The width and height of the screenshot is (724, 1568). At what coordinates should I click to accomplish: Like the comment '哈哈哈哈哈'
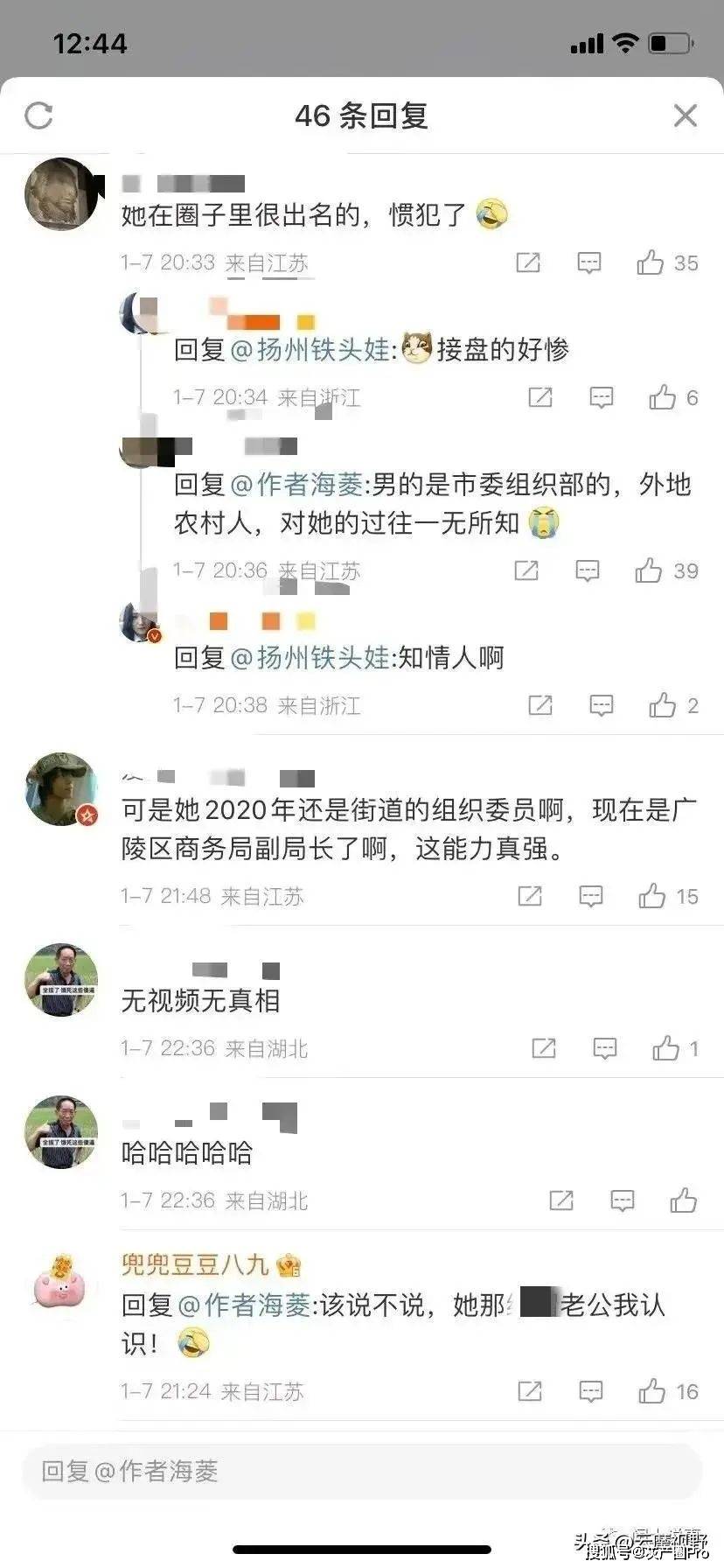[684, 1200]
